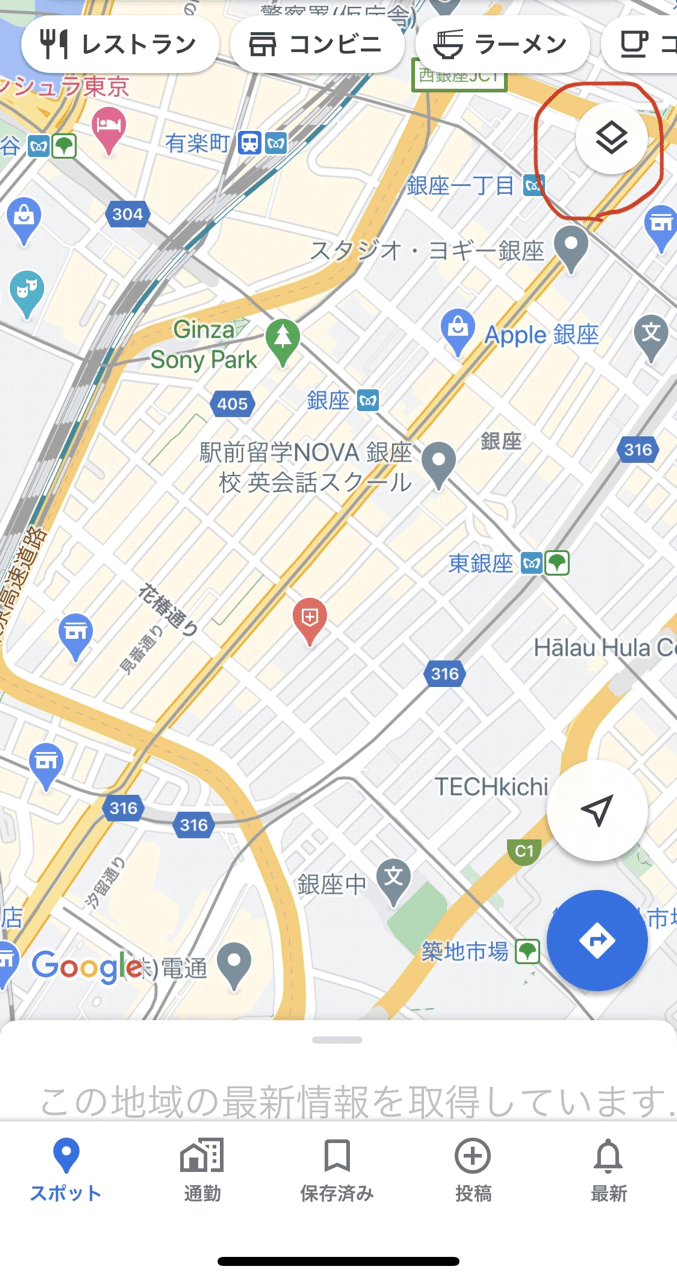
Task: Open the 最新 tab
Action: click(x=608, y=1170)
